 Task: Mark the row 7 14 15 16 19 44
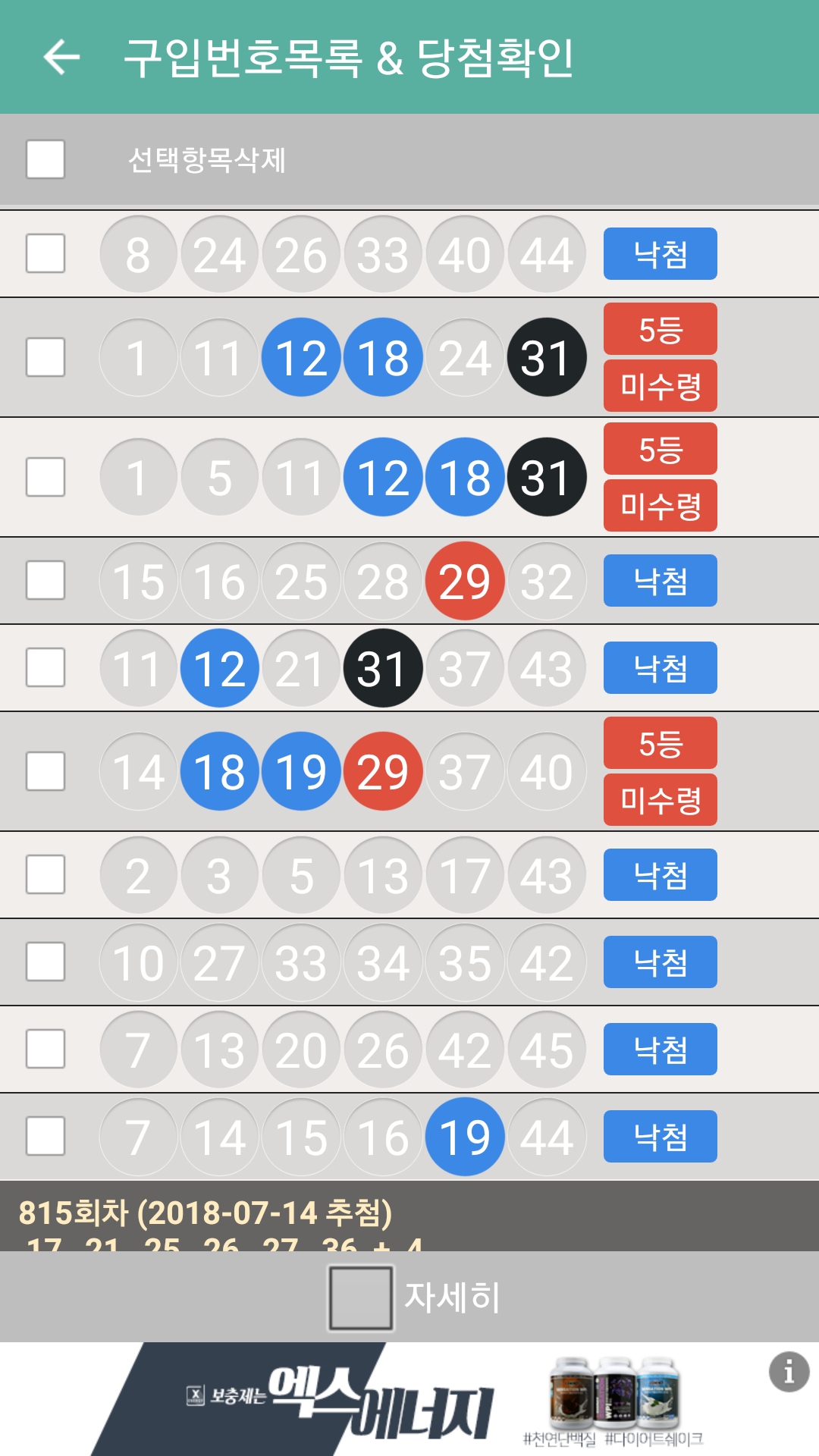coord(45,1136)
